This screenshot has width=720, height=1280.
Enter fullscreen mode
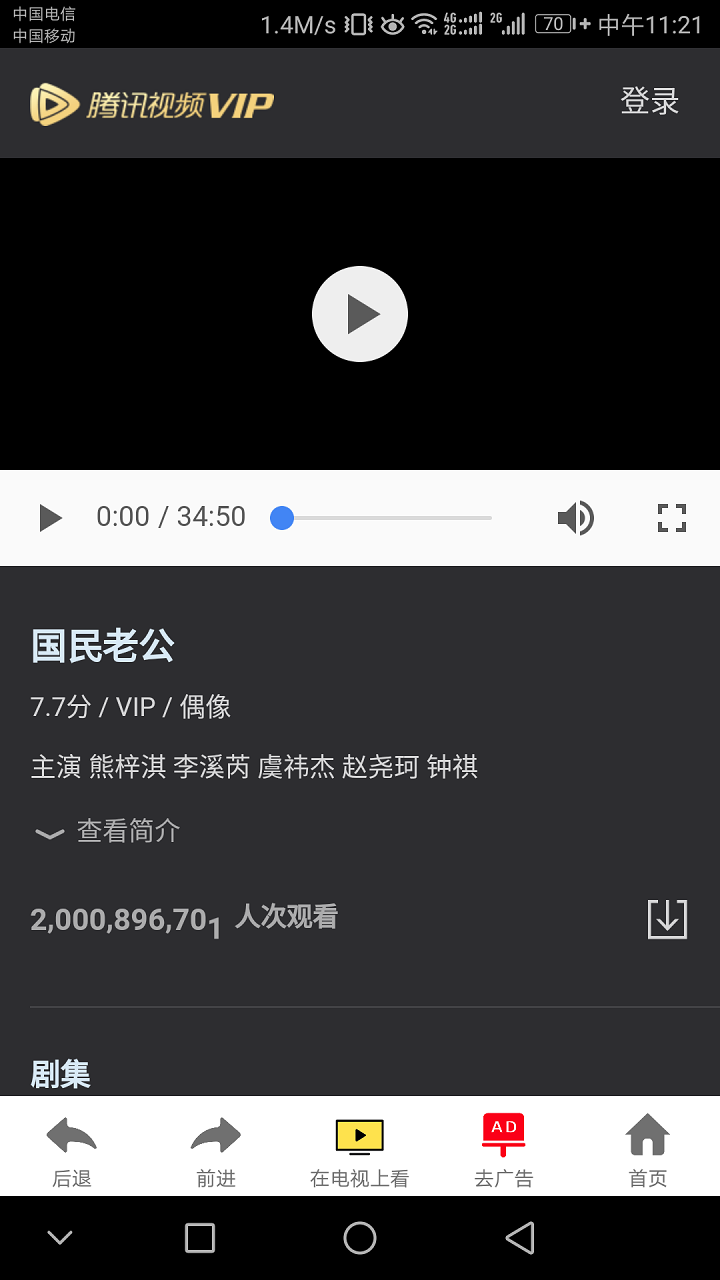(x=672, y=518)
